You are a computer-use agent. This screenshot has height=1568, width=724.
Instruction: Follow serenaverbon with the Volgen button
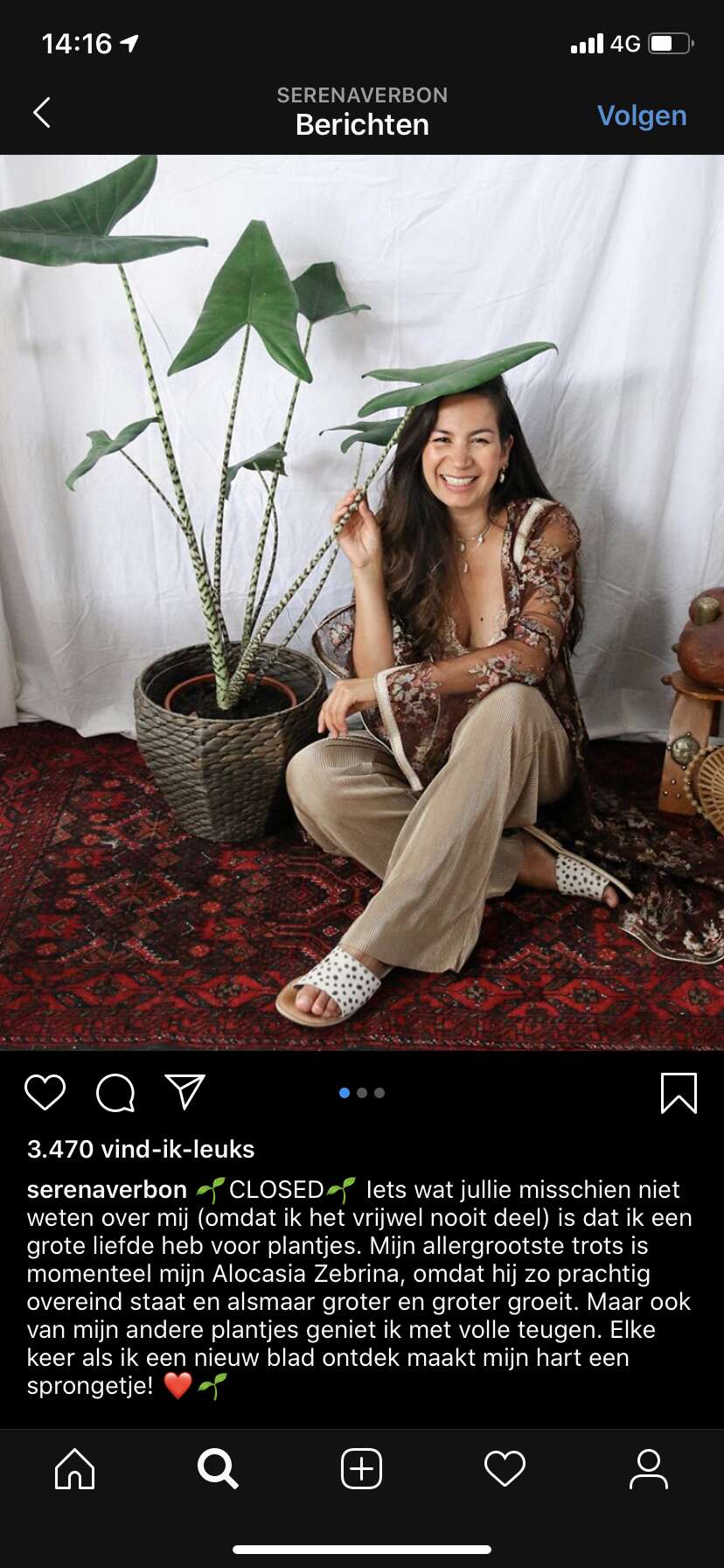coord(642,115)
